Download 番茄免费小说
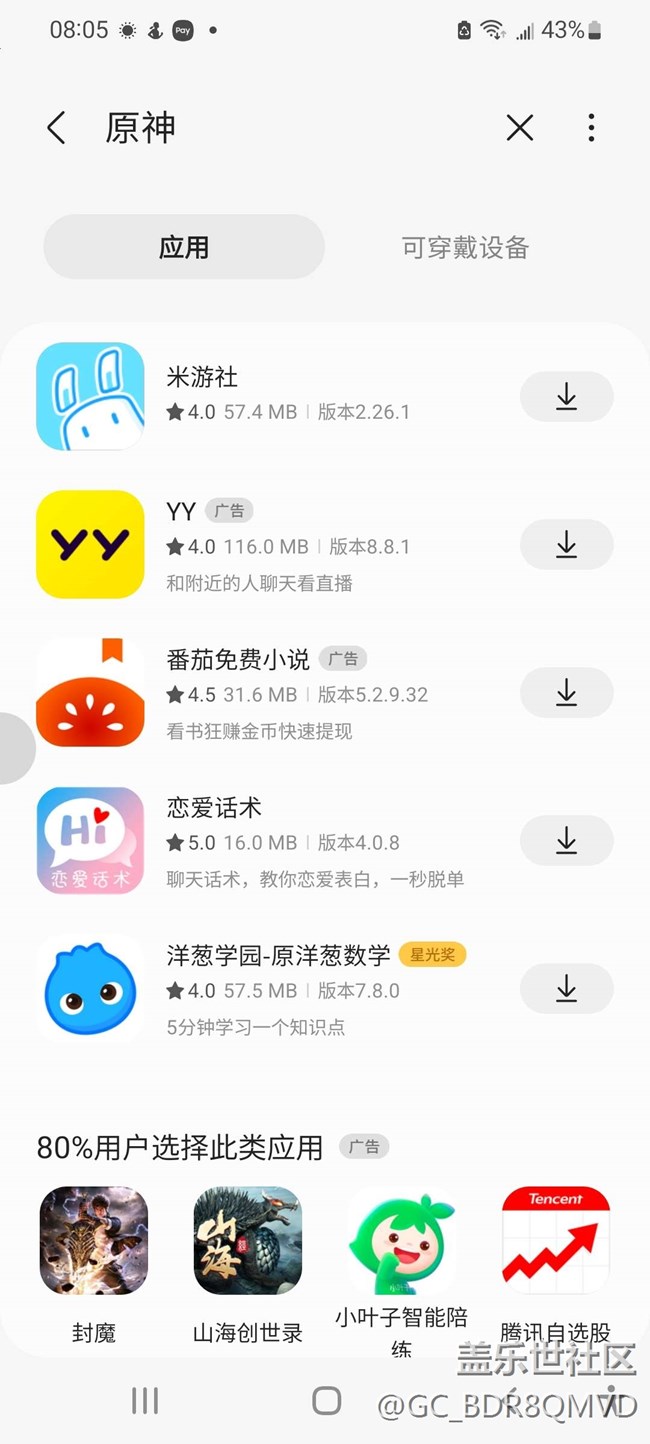 pos(566,692)
